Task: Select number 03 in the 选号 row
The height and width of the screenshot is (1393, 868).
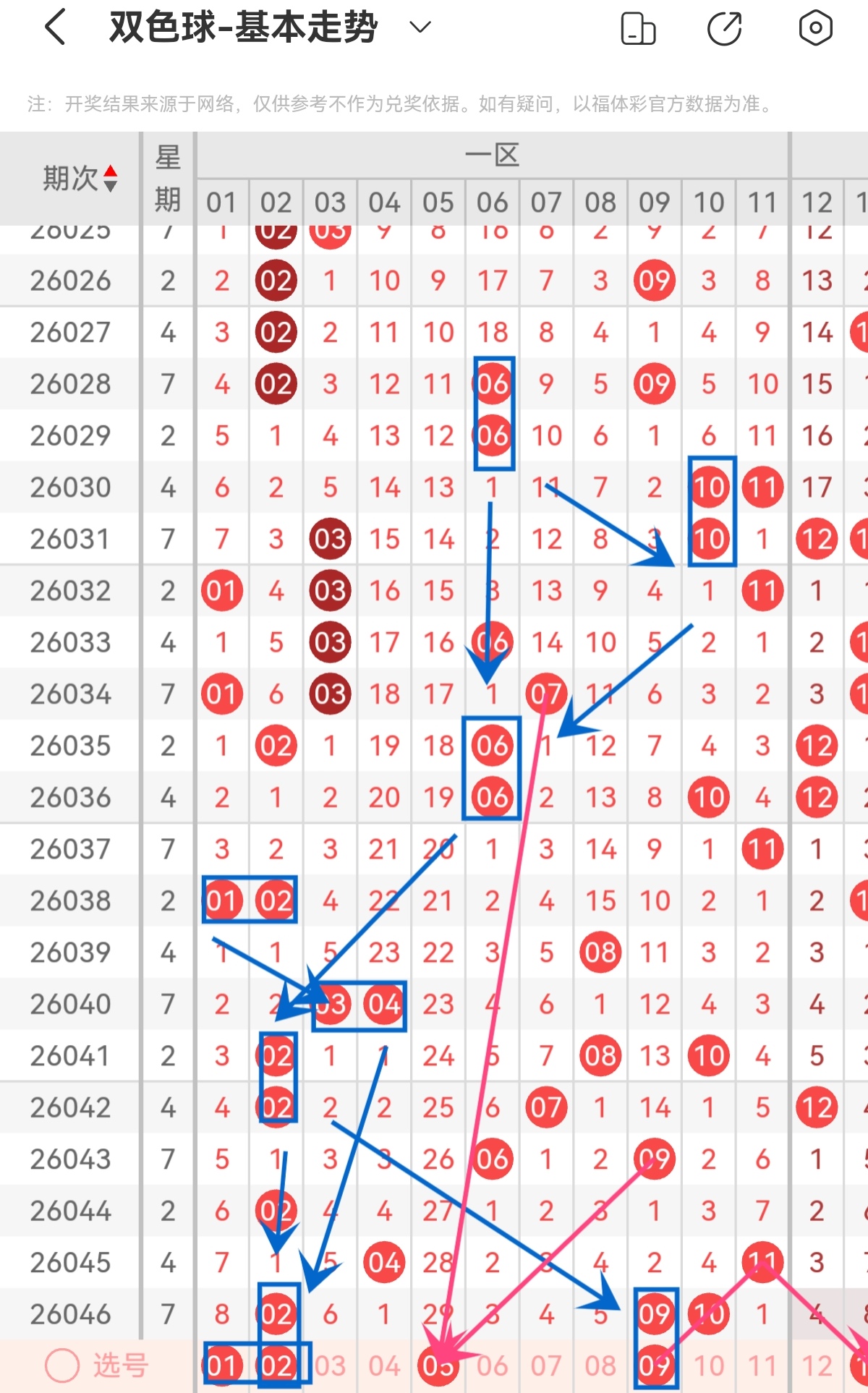Action: [x=330, y=1366]
